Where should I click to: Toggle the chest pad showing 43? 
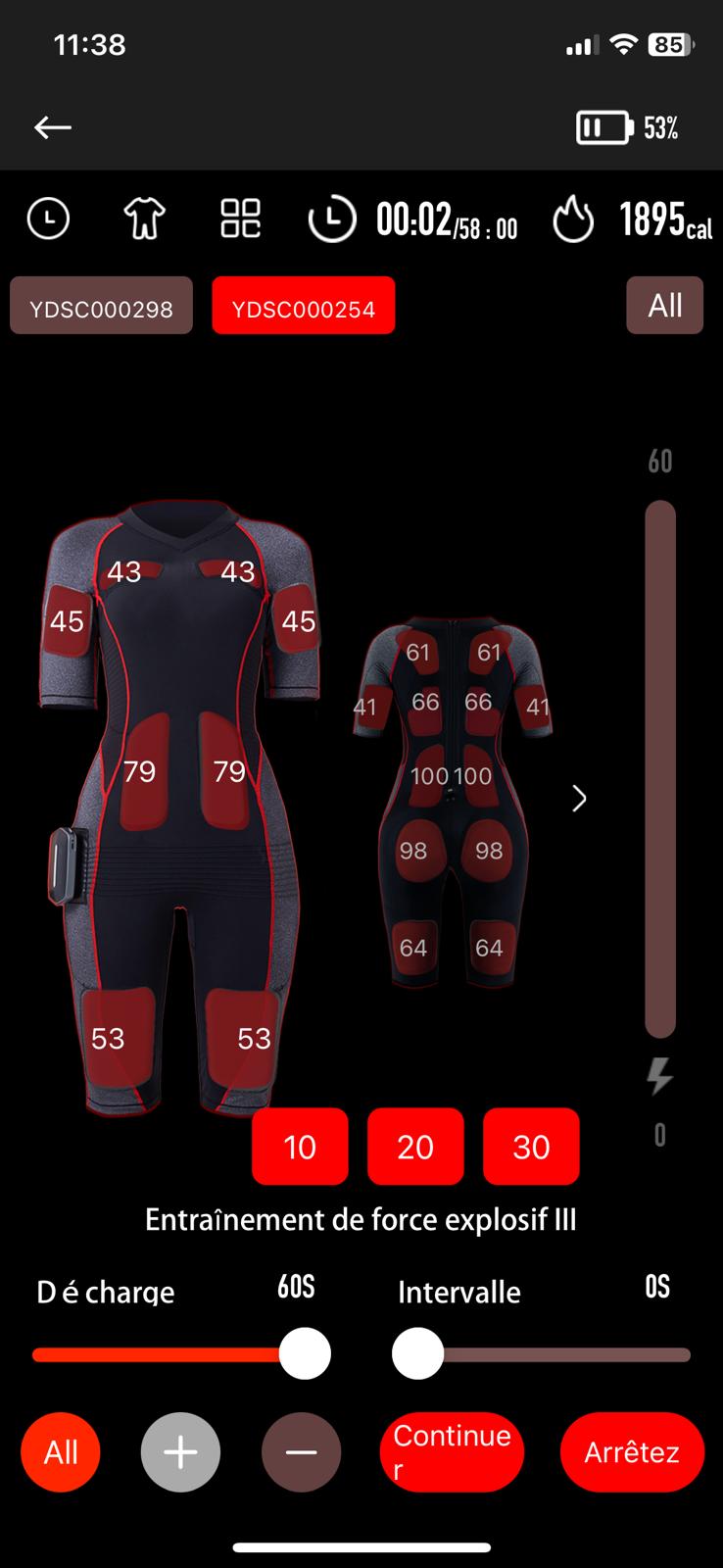pyautogui.click(x=124, y=571)
